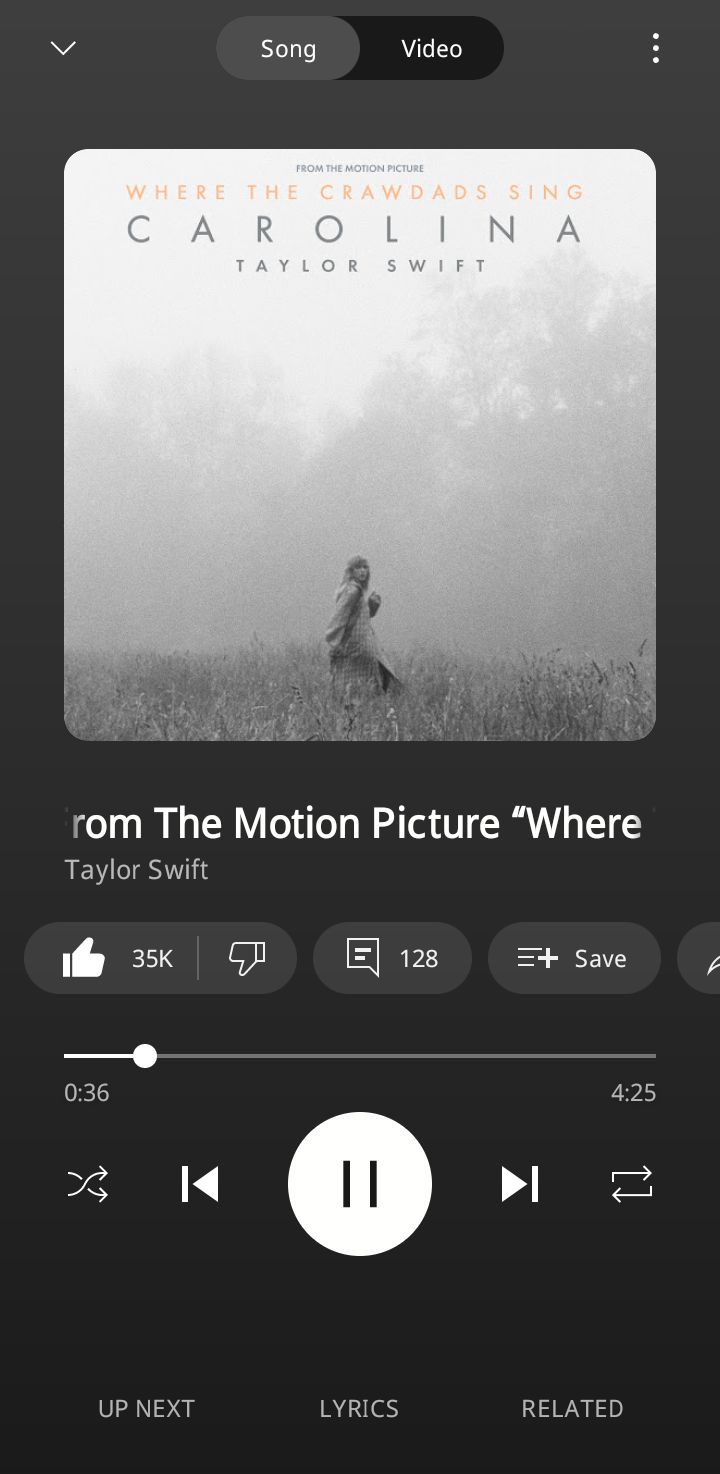Screen dimensions: 720x1474
Task: Open the 128 comments
Action: pos(391,958)
